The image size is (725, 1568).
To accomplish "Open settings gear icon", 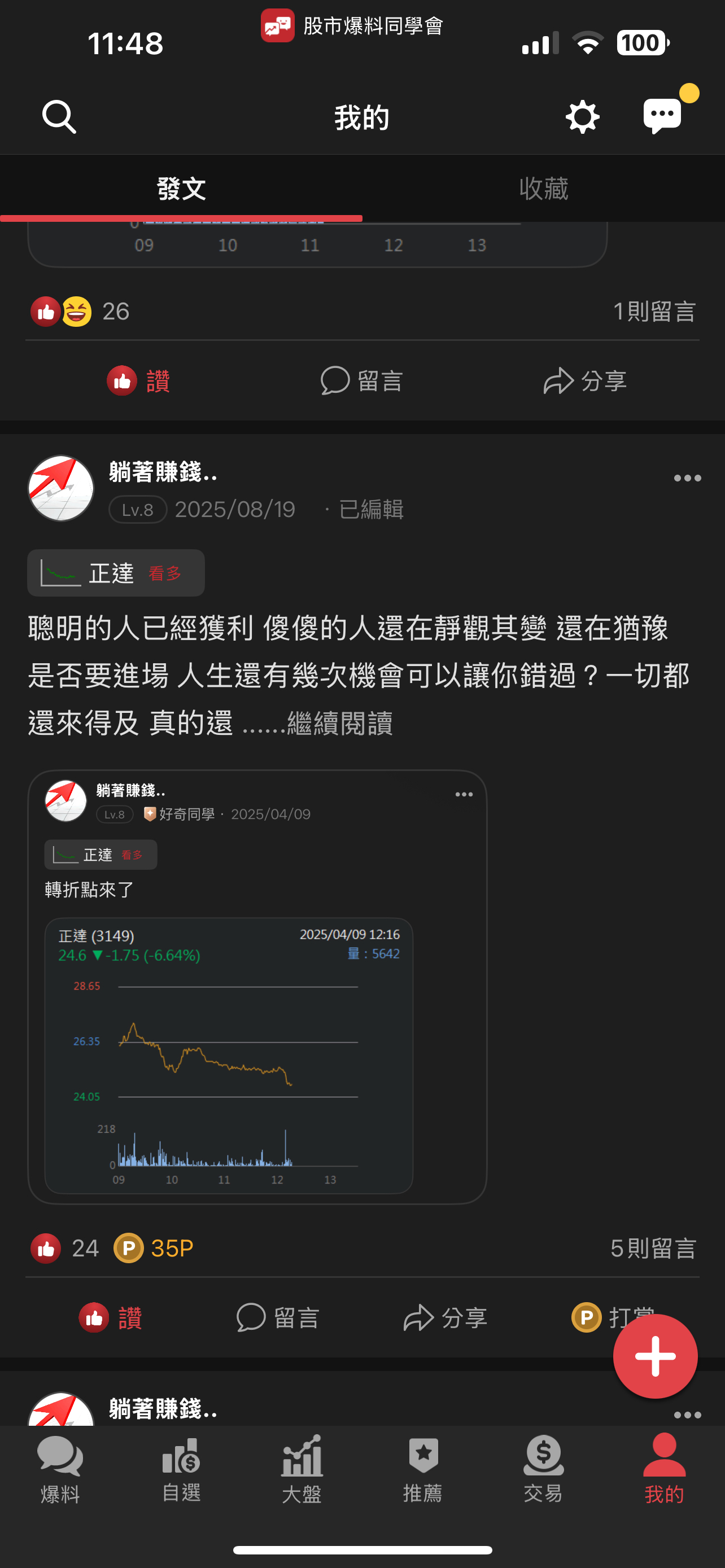I will pos(583,116).
